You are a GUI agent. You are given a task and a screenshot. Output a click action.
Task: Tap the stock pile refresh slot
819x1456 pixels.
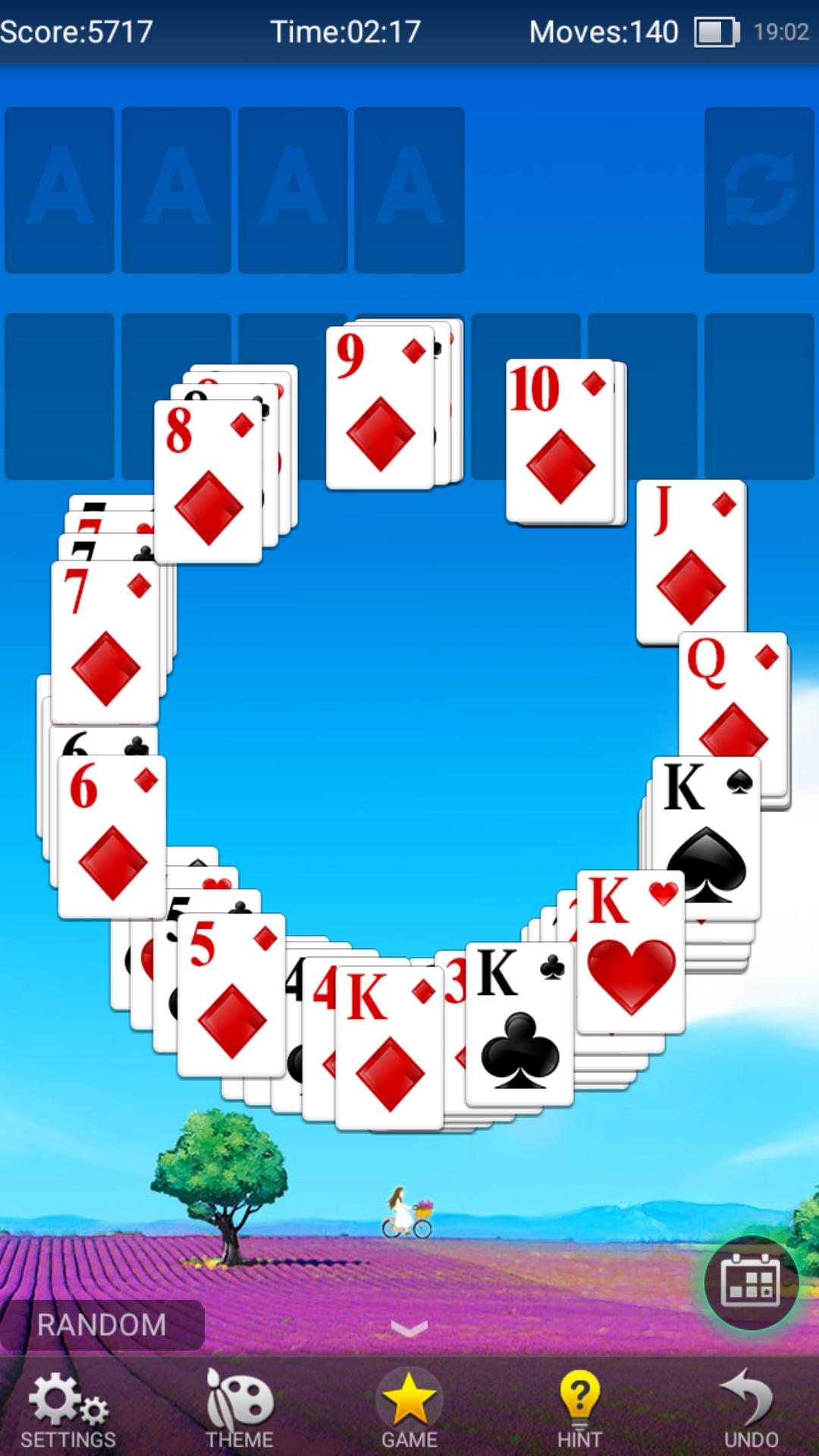click(759, 190)
